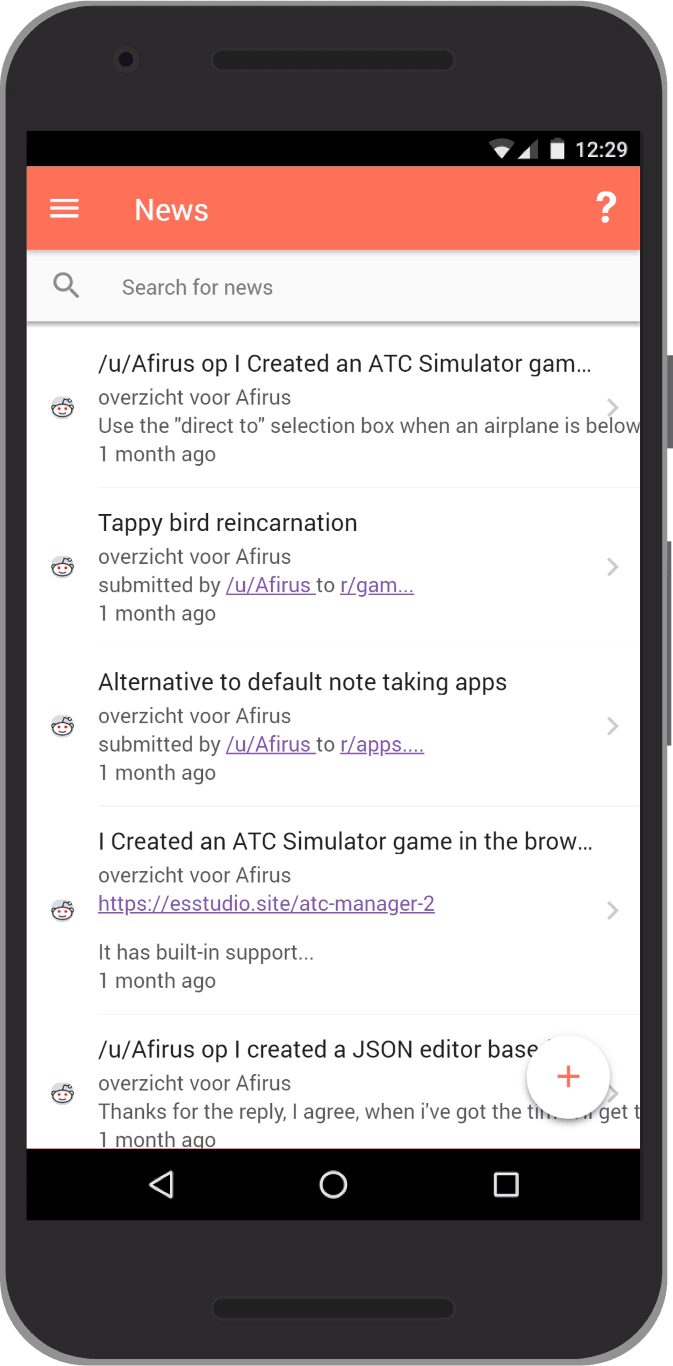Open the r/apps.... subreddit link
The width and height of the screenshot is (673, 1366).
[382, 744]
